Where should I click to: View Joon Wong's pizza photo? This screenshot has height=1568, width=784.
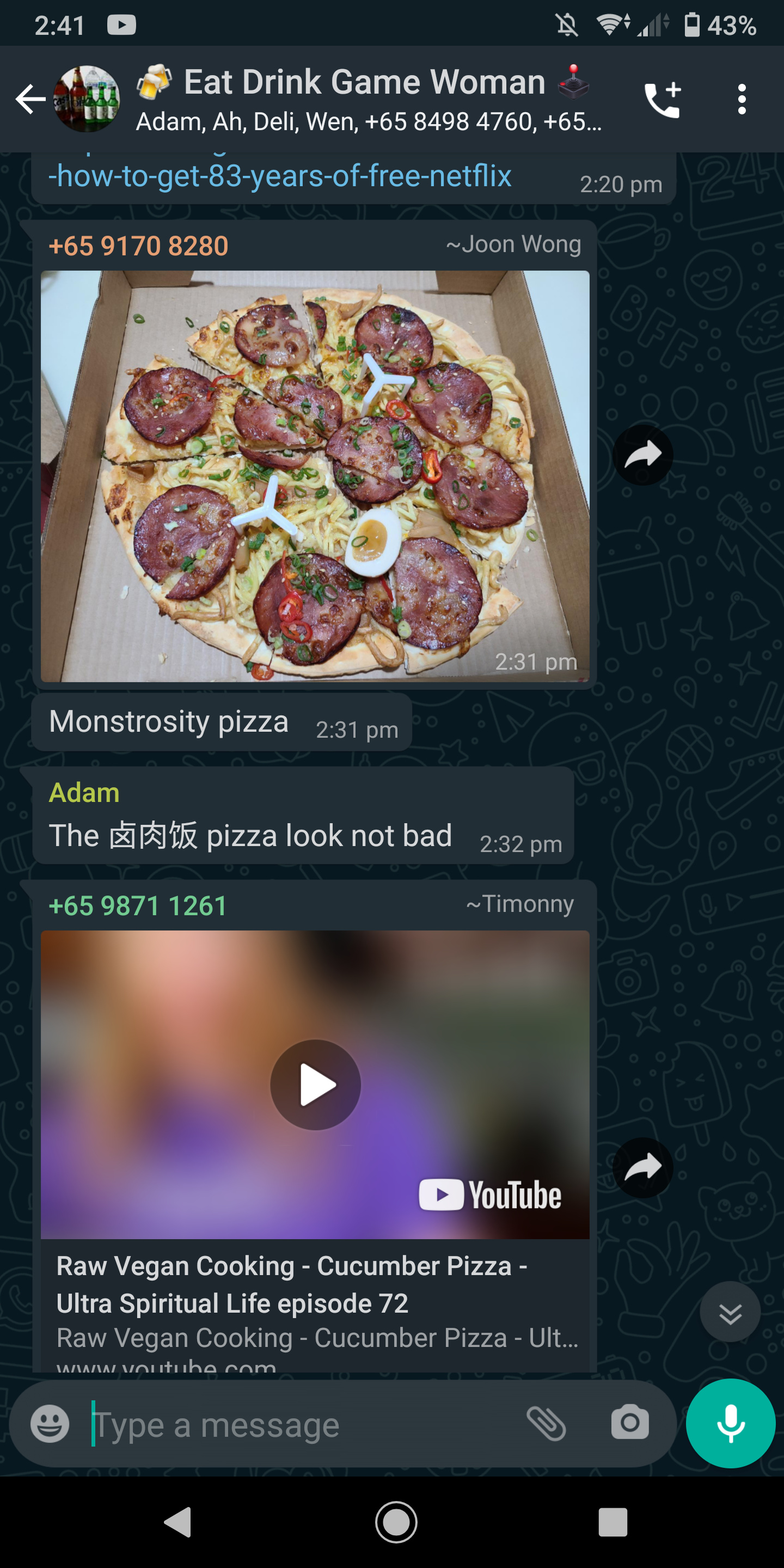[x=315, y=476]
